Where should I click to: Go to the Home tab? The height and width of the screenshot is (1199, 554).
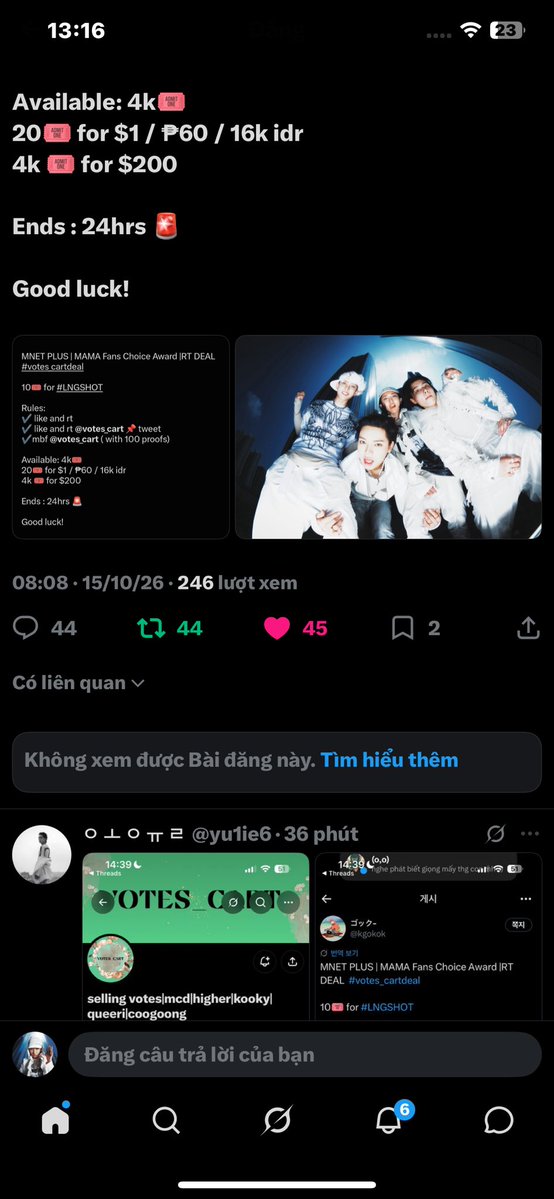pos(55,1119)
